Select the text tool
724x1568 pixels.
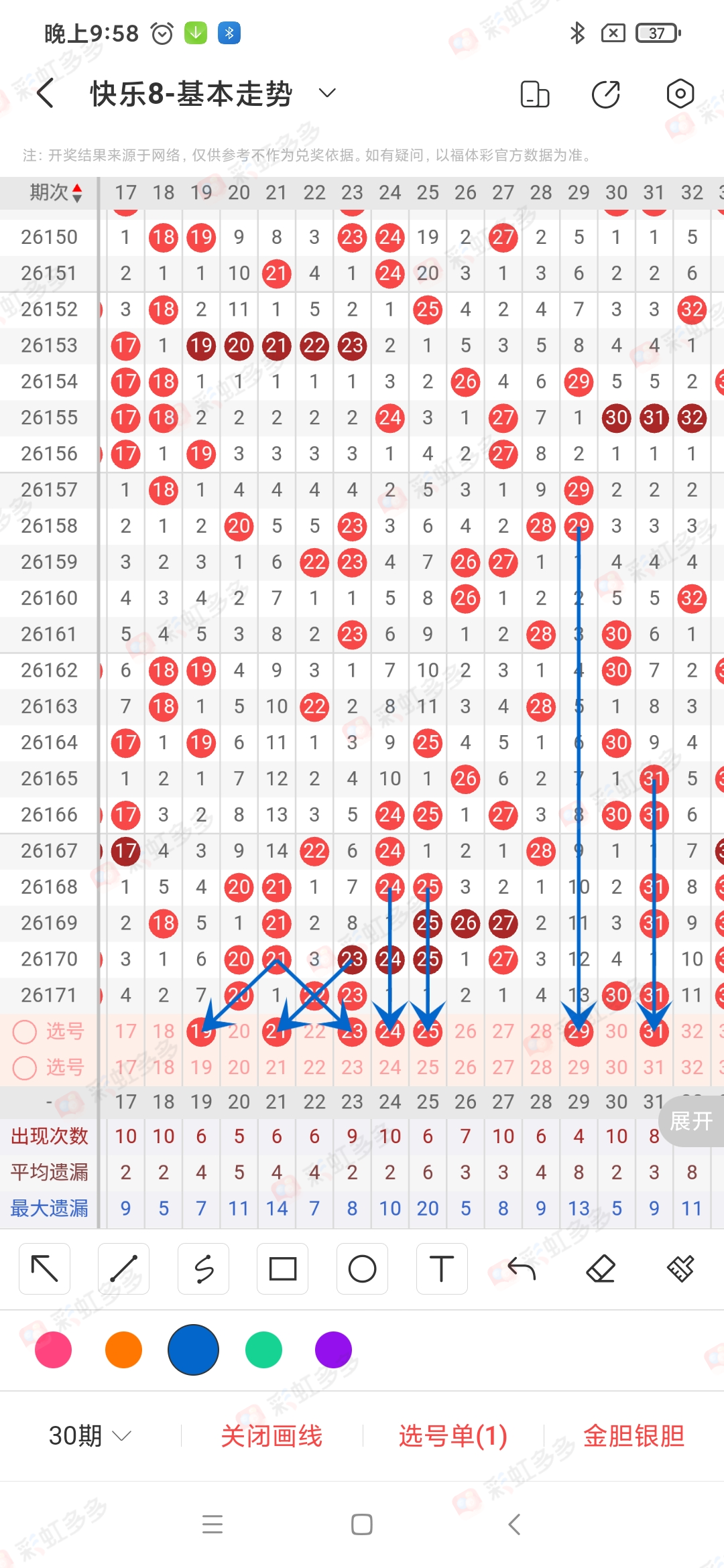[442, 1268]
